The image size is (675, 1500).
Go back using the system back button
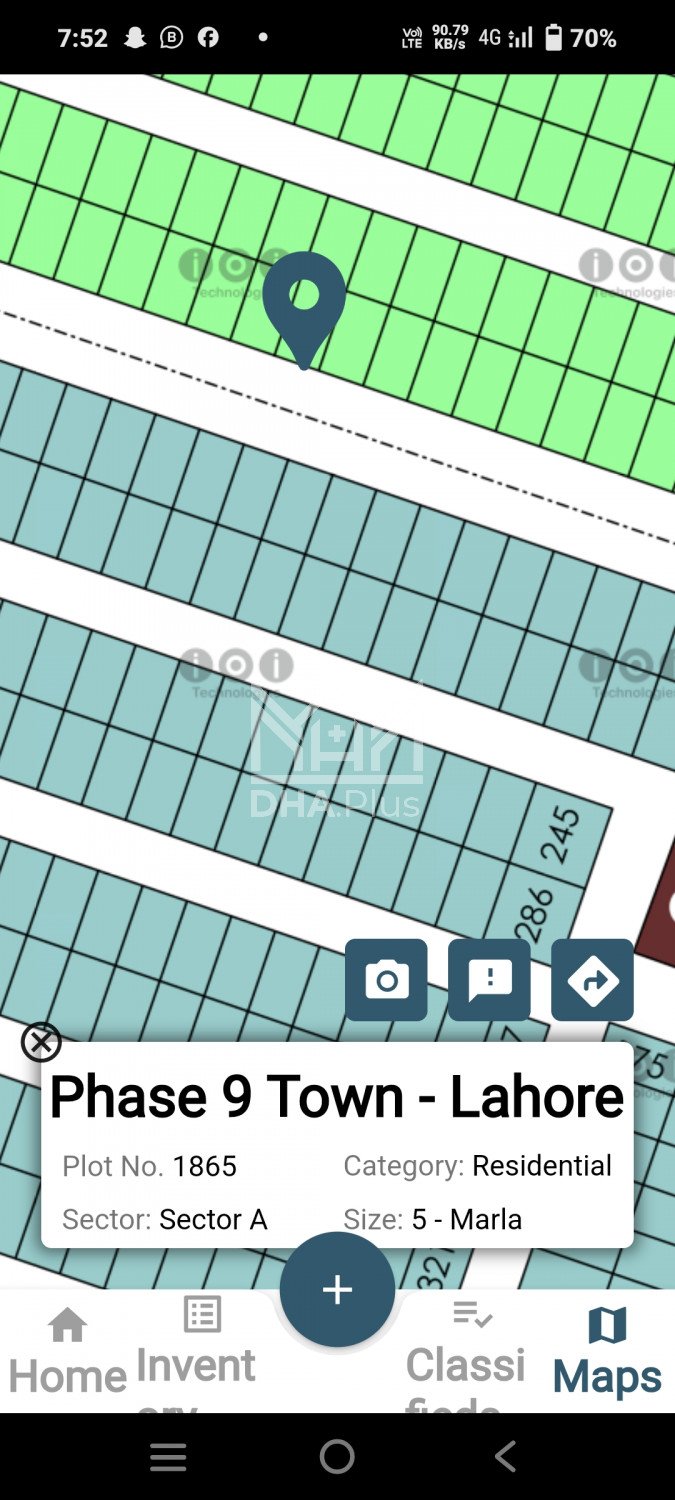pos(505,1456)
